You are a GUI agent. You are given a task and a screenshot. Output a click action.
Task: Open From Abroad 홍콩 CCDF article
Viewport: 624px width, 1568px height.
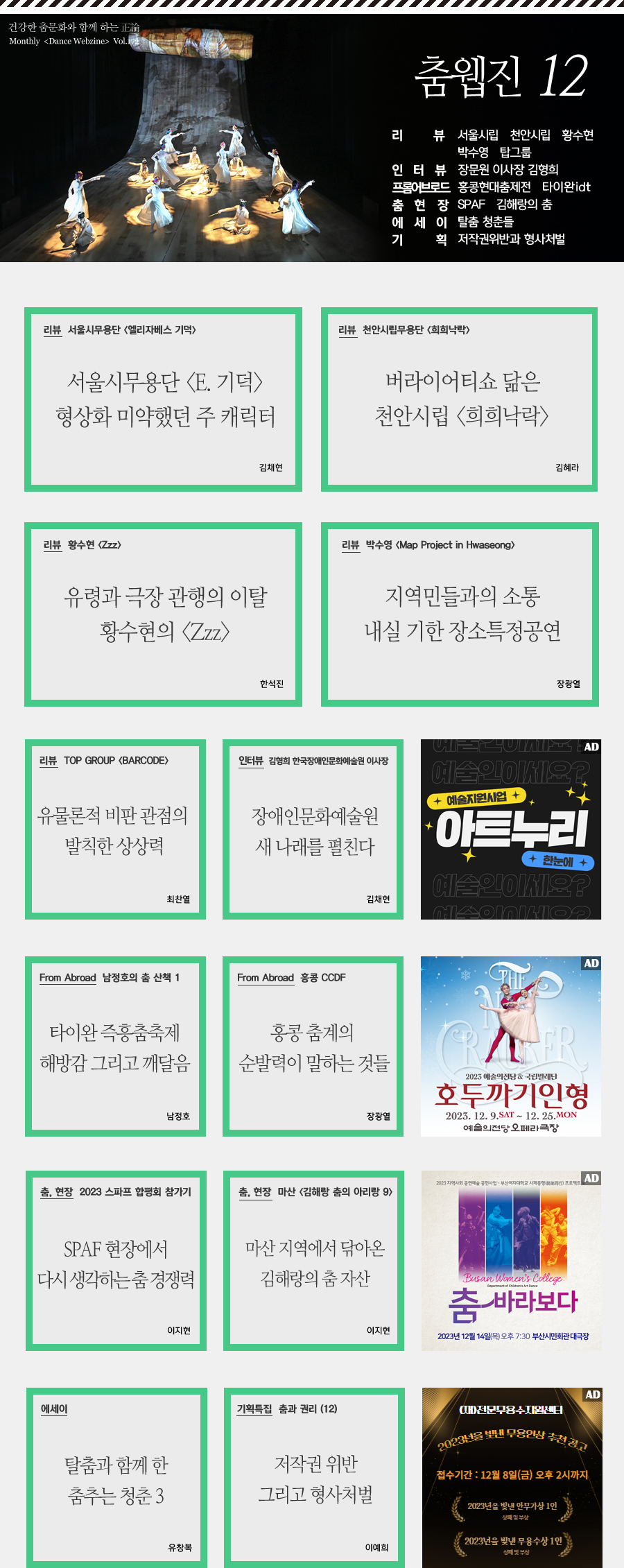click(313, 1046)
